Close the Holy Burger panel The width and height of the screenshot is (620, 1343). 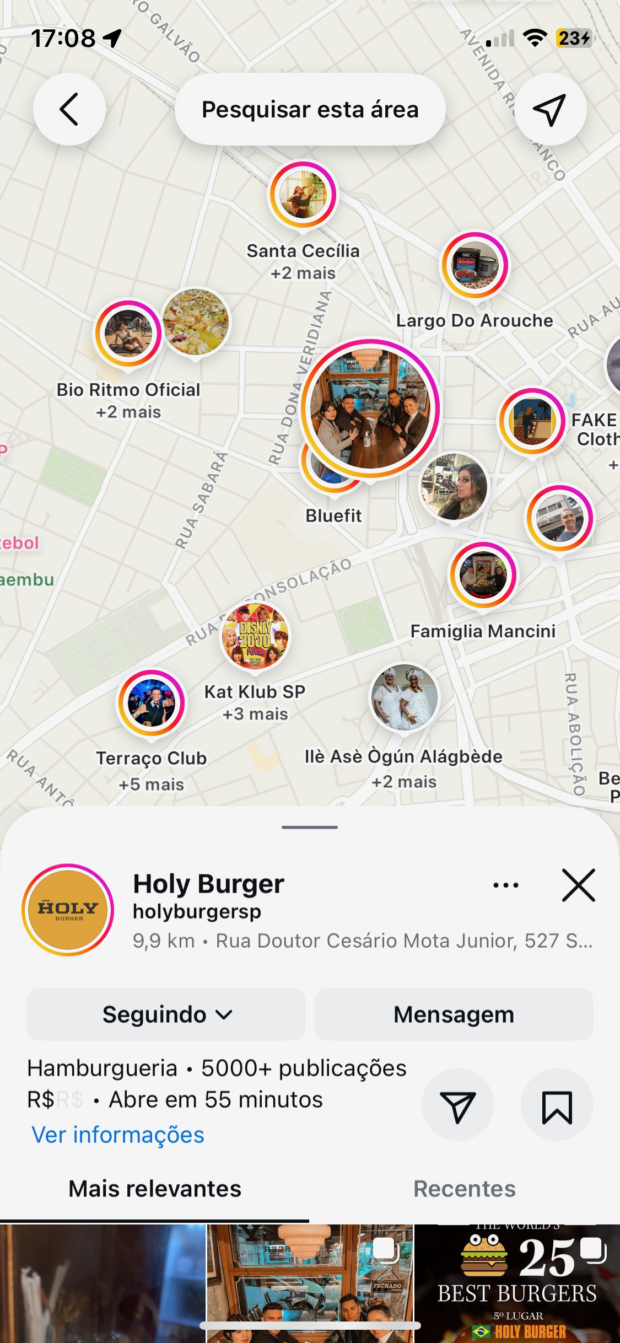578,885
